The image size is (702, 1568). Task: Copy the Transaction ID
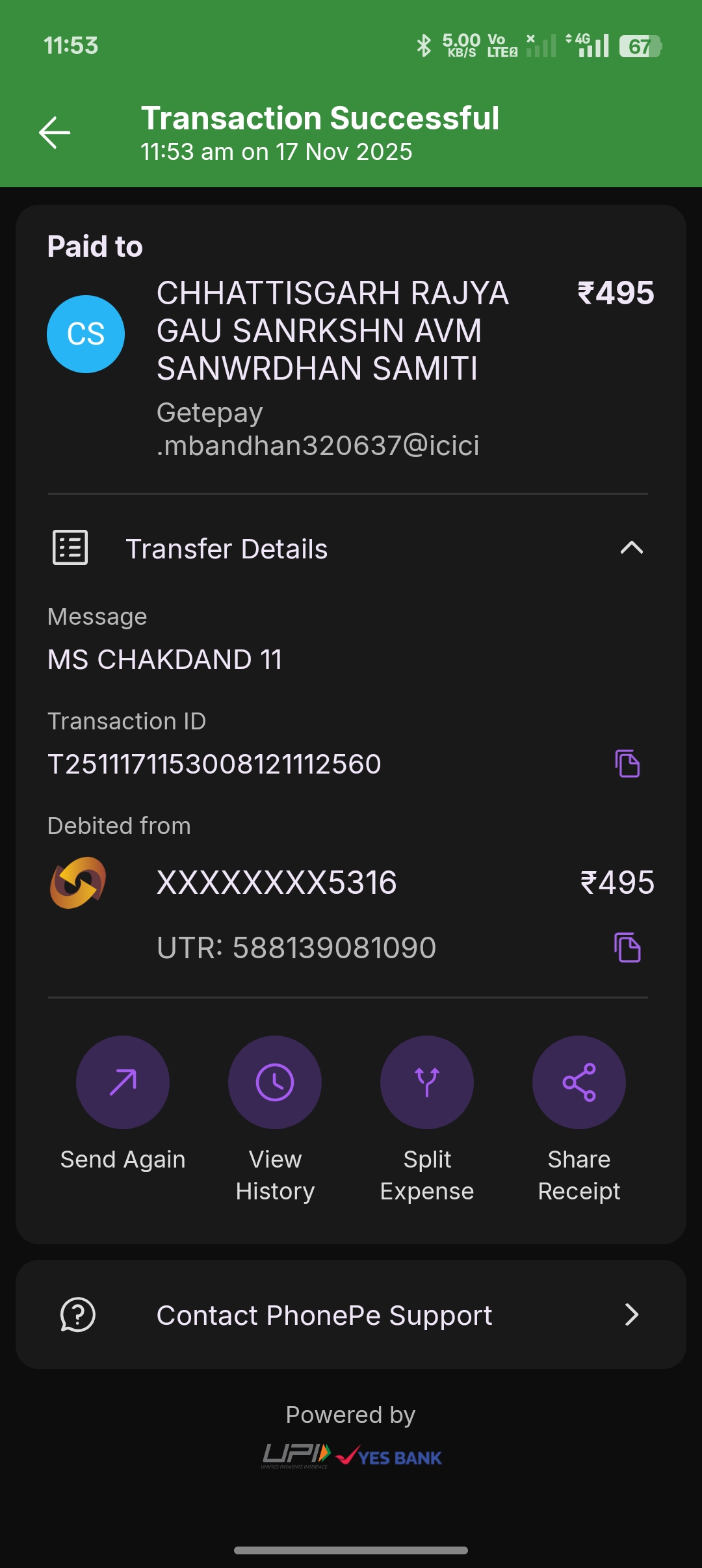point(627,764)
